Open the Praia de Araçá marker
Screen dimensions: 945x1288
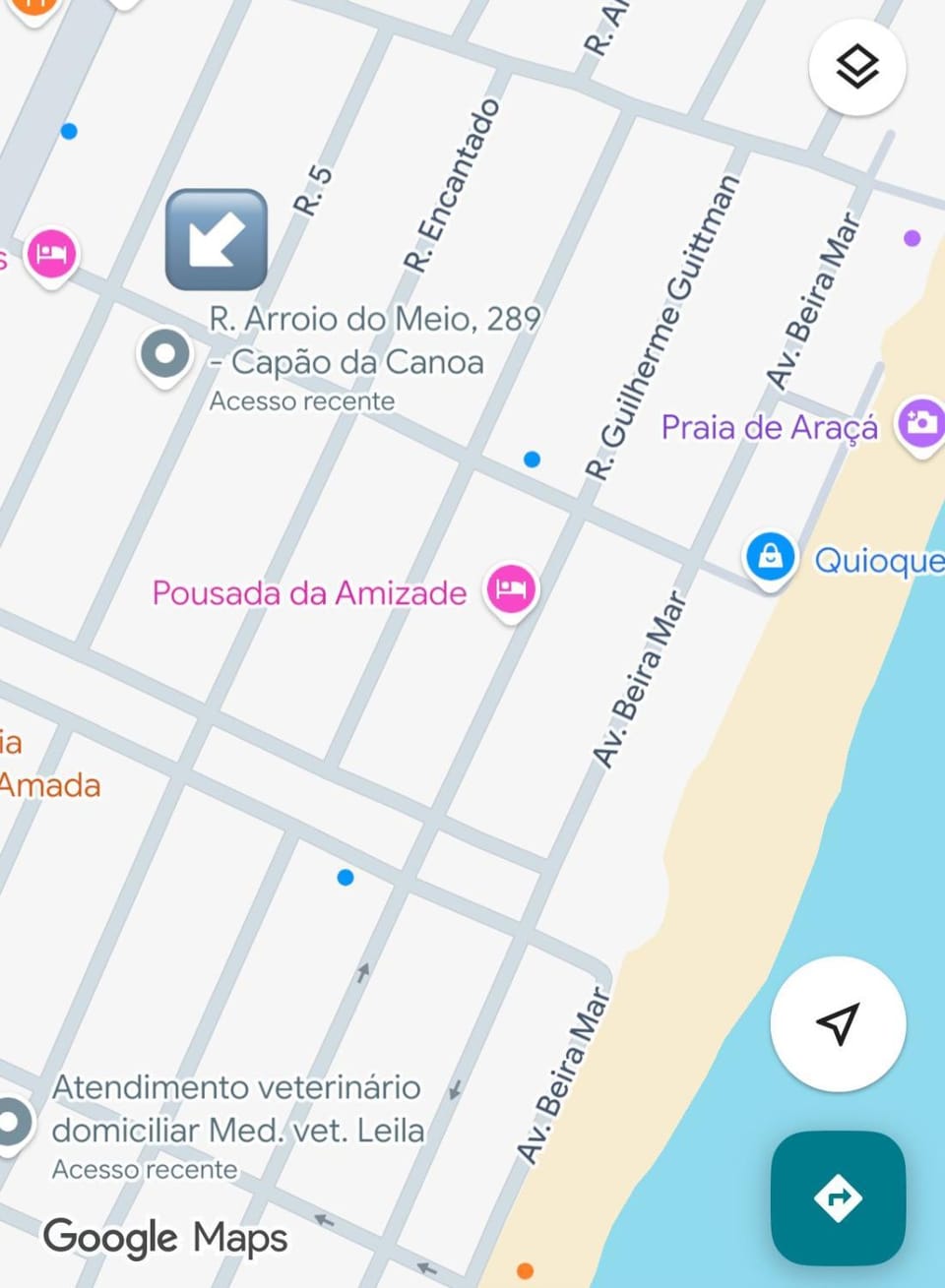coord(921,426)
